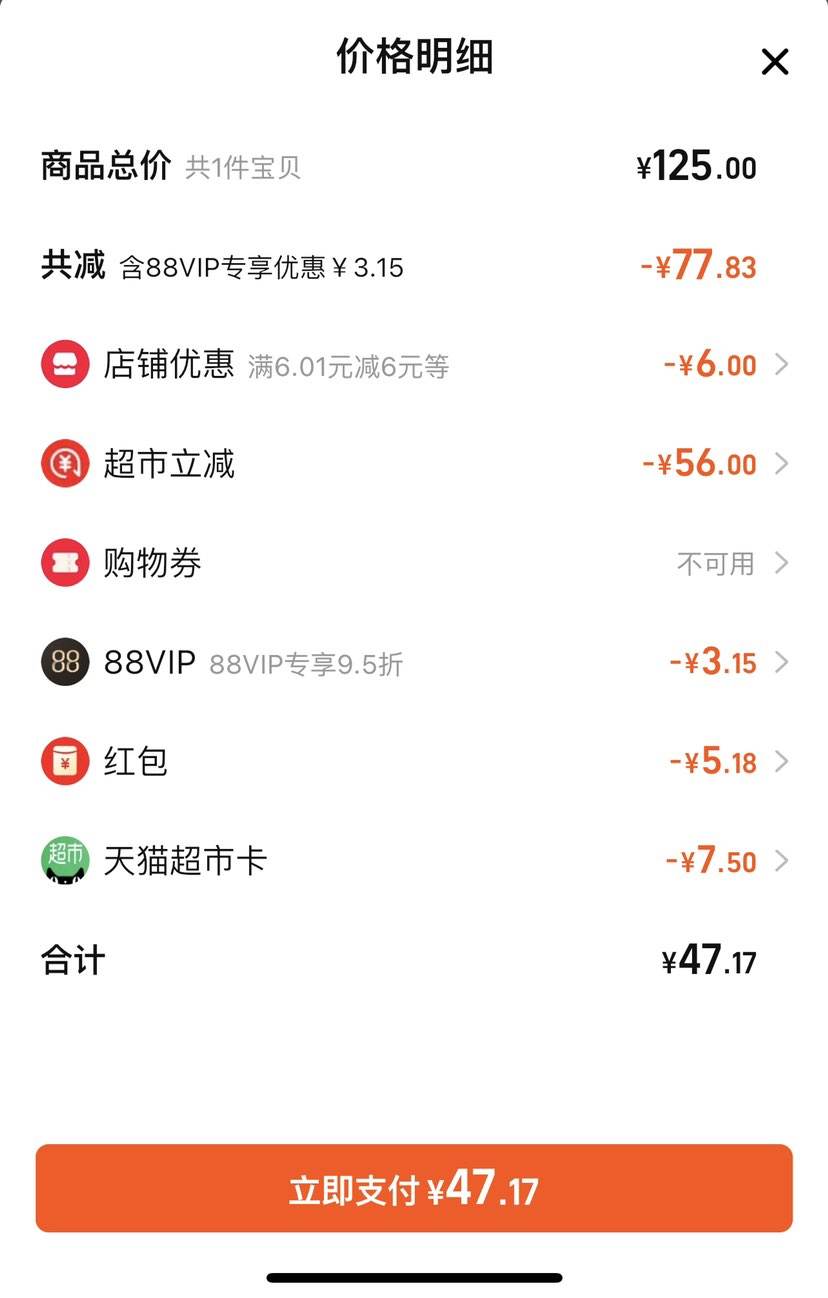Tap the black 88VIP badge icon
This screenshot has height=1298, width=828.
[x=64, y=662]
